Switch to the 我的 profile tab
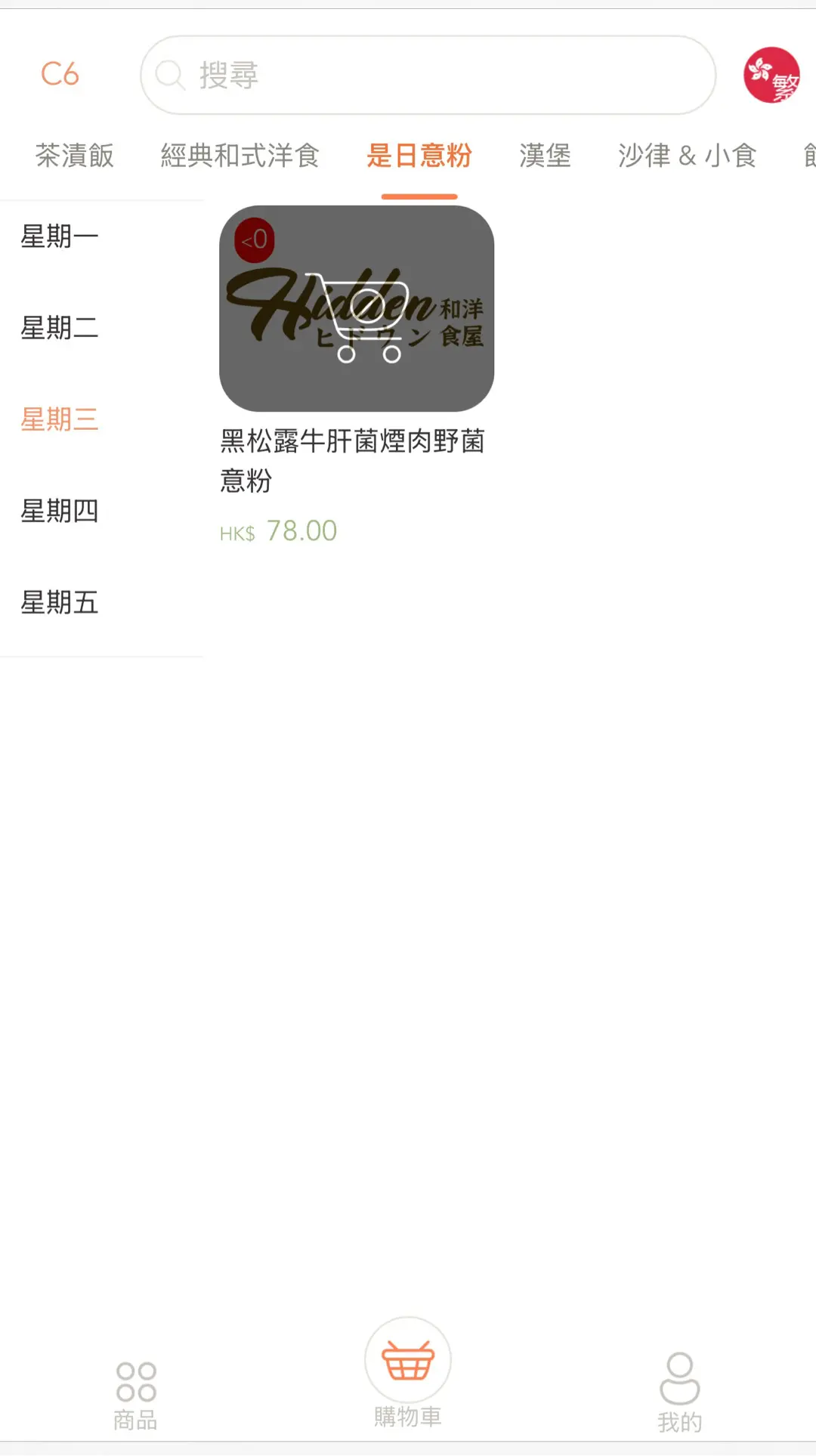 tap(680, 1393)
